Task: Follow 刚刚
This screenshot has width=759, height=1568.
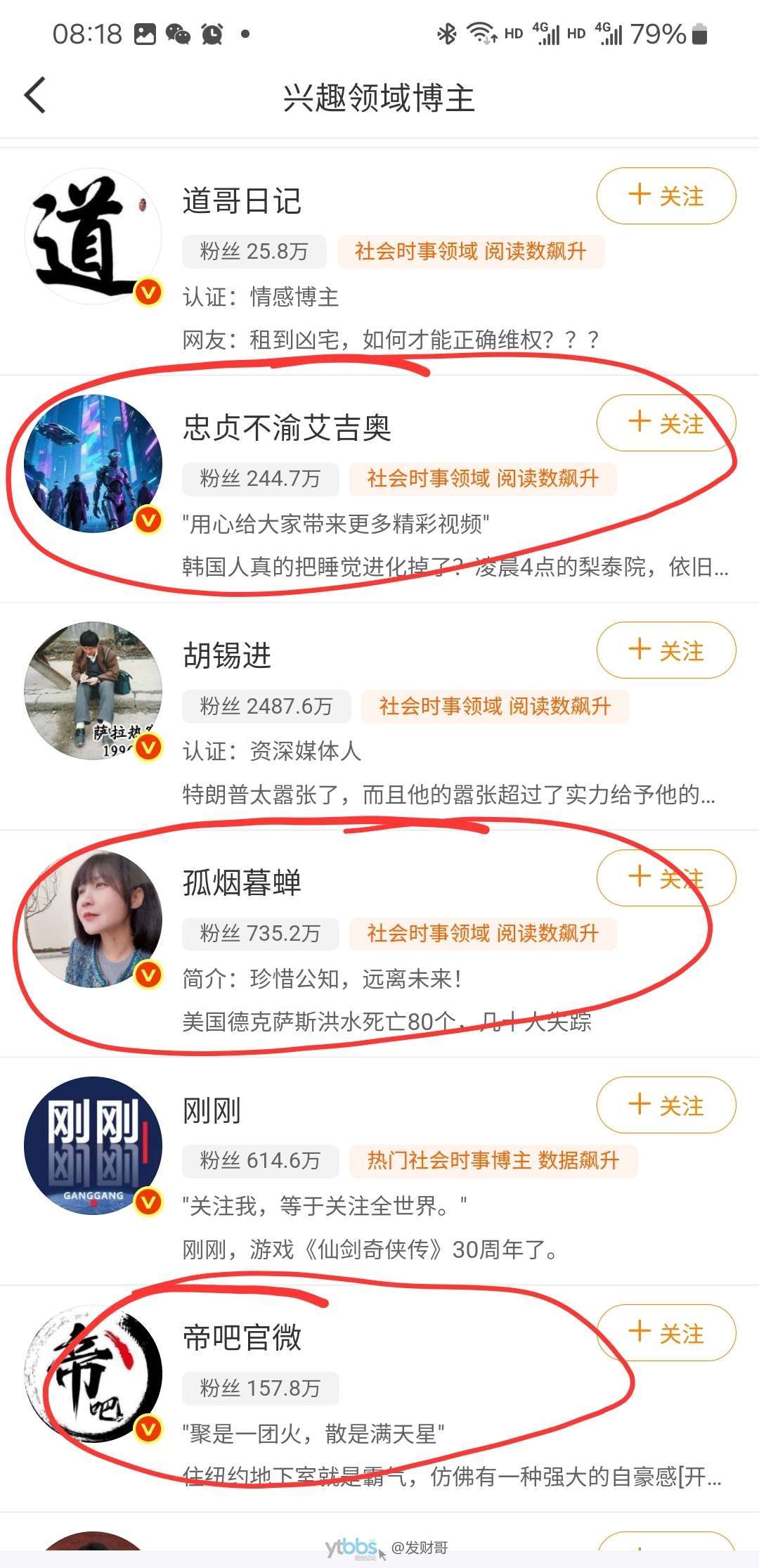Action: (666, 1105)
